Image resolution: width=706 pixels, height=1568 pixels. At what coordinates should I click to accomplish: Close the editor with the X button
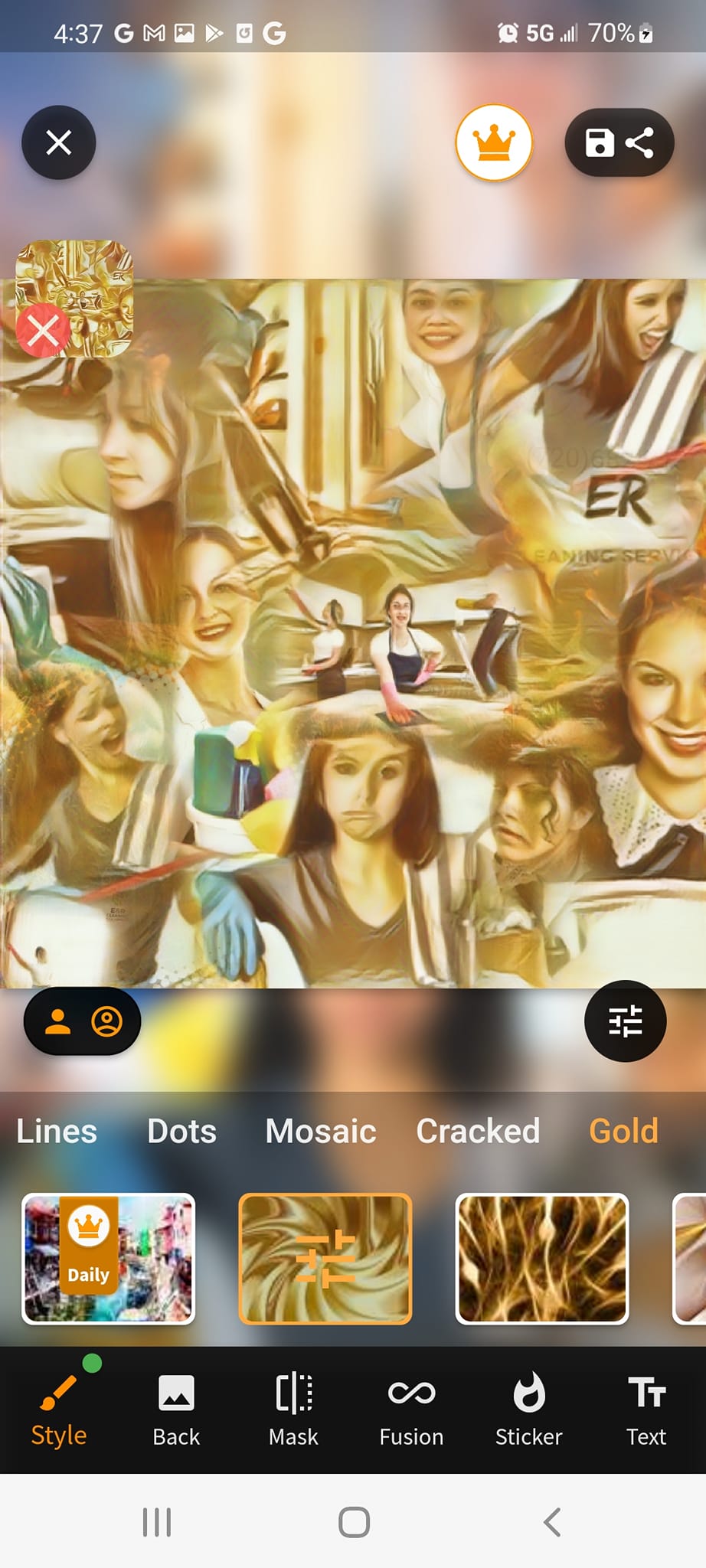coord(59,142)
